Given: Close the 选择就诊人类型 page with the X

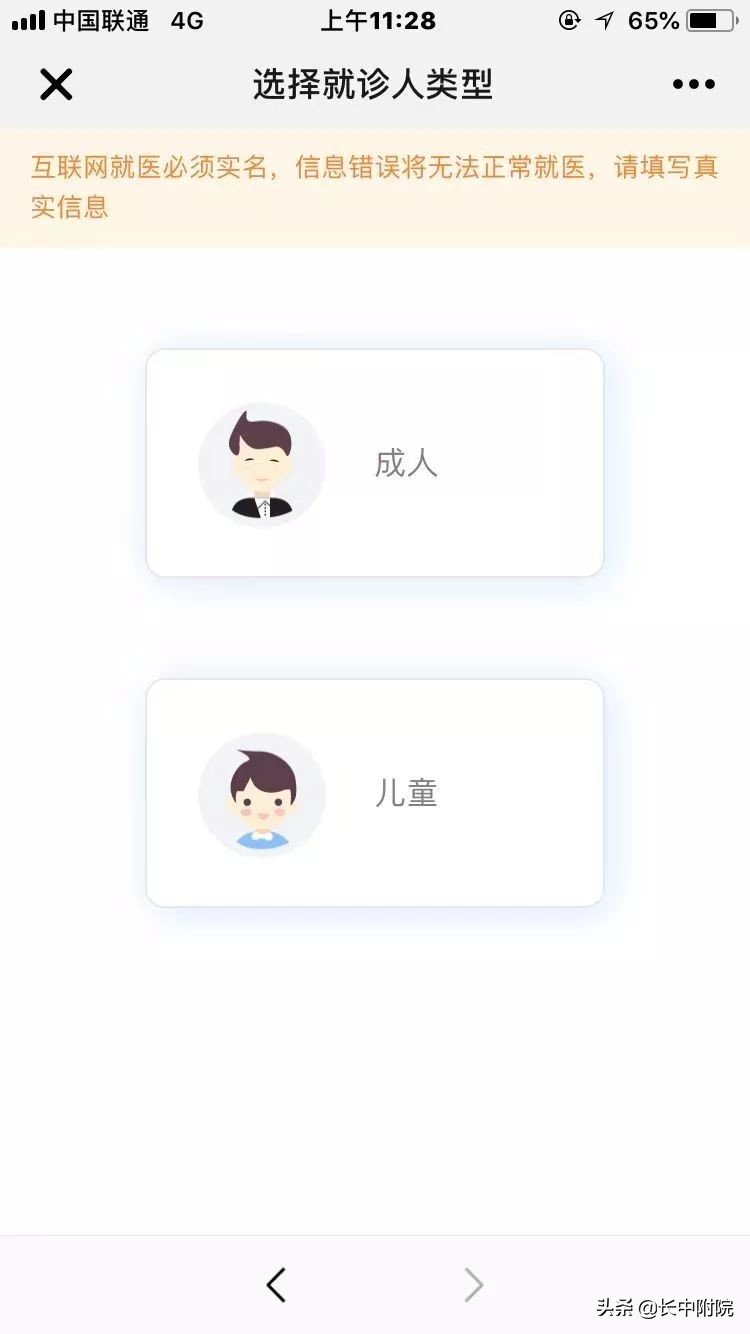Looking at the screenshot, I should coord(56,84).
